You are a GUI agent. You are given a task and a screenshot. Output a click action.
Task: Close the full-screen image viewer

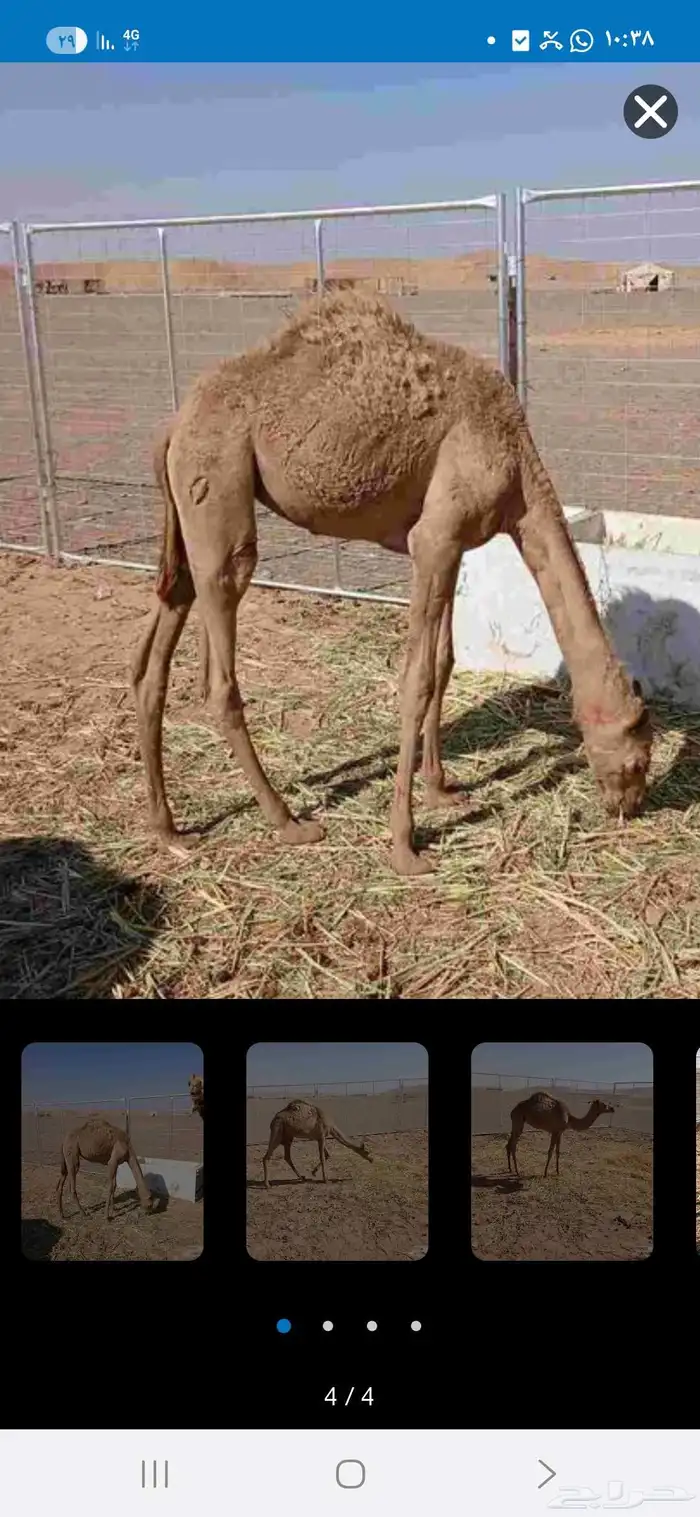[x=651, y=112]
